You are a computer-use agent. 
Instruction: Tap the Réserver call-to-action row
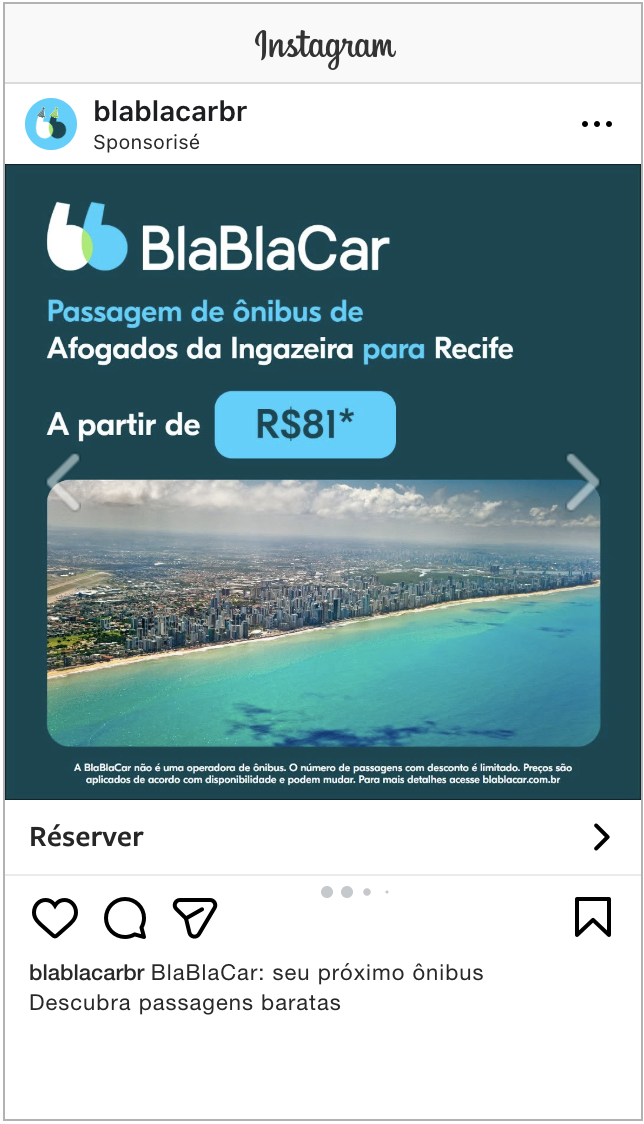click(x=322, y=837)
